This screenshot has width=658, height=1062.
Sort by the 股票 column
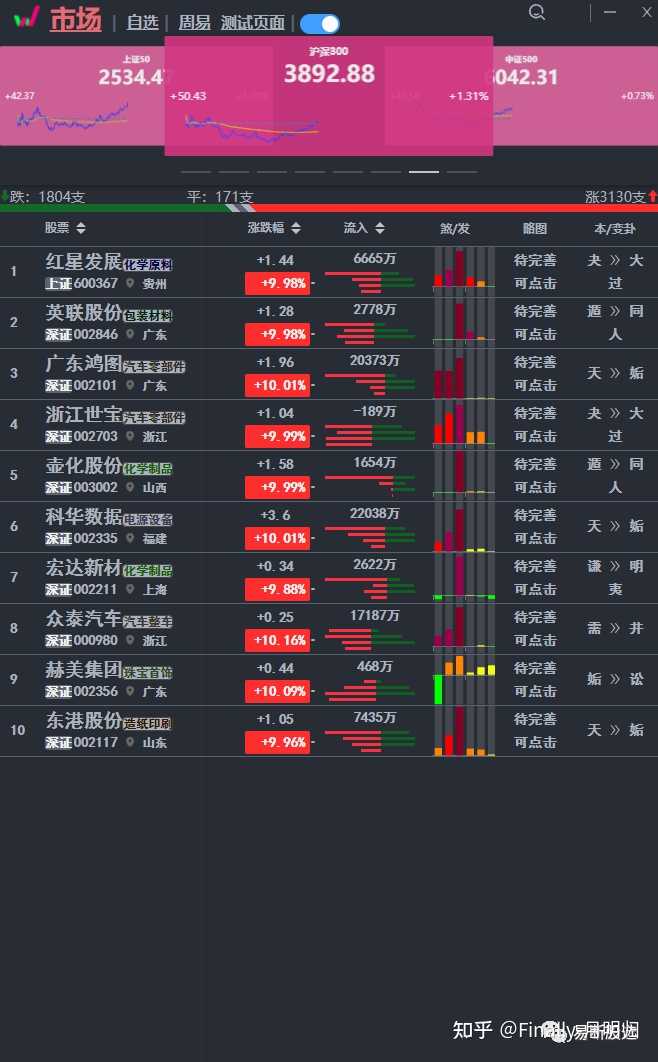click(x=65, y=228)
